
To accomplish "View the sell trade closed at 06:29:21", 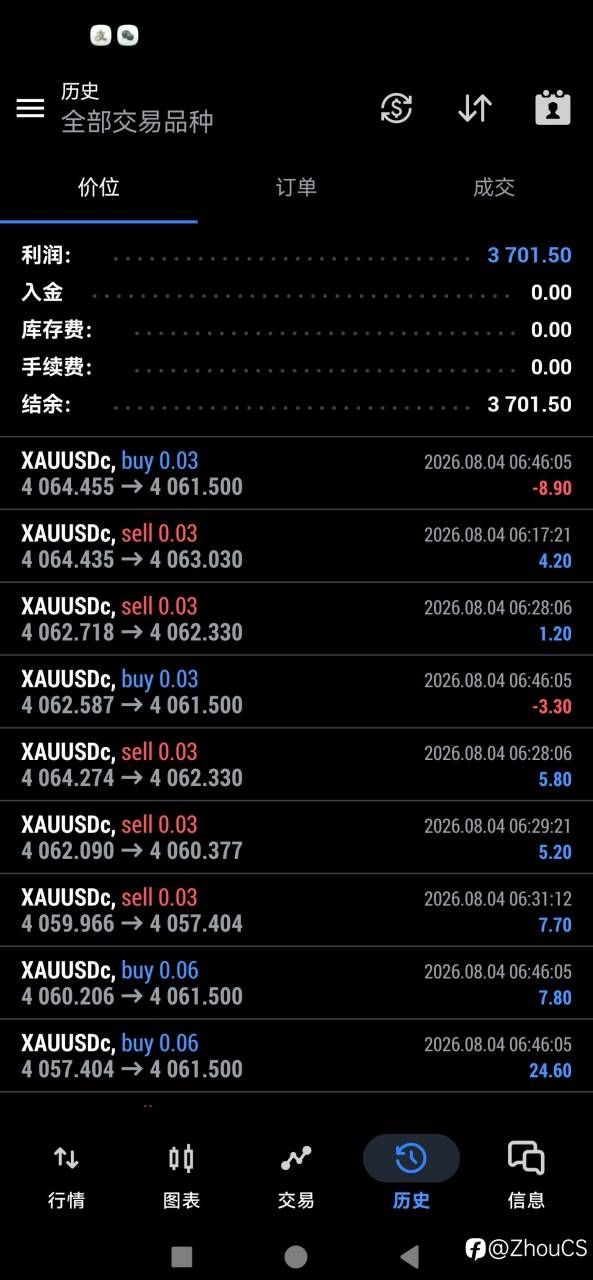I will pyautogui.click(x=296, y=838).
